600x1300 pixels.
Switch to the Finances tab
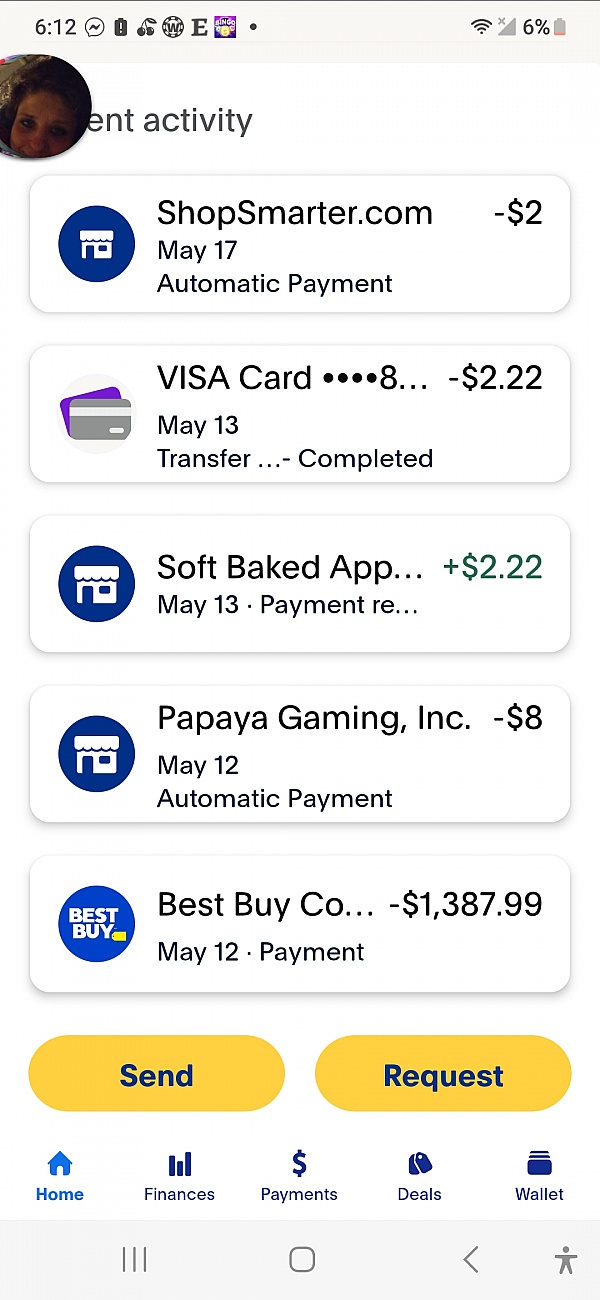(x=179, y=1176)
